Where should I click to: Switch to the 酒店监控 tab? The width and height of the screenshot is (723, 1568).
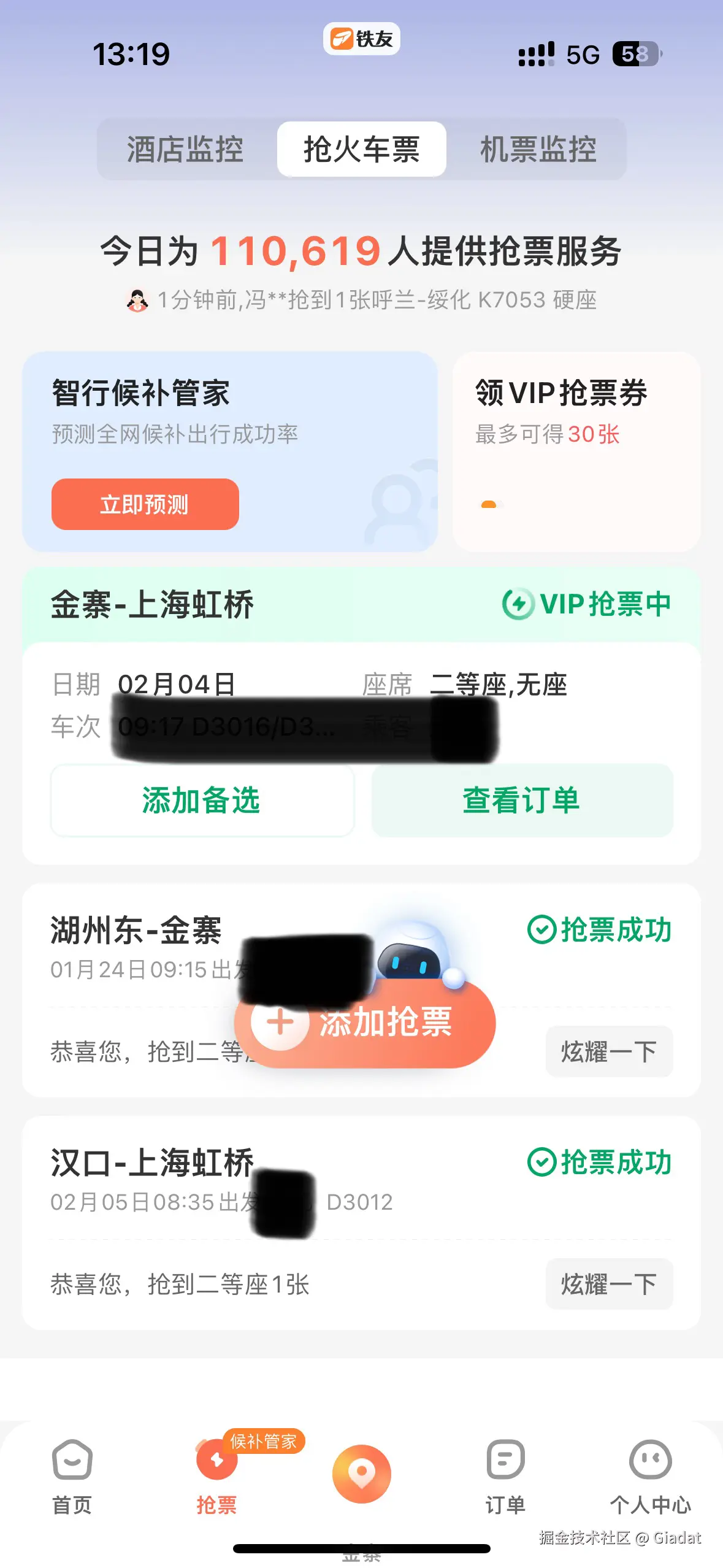click(x=186, y=149)
